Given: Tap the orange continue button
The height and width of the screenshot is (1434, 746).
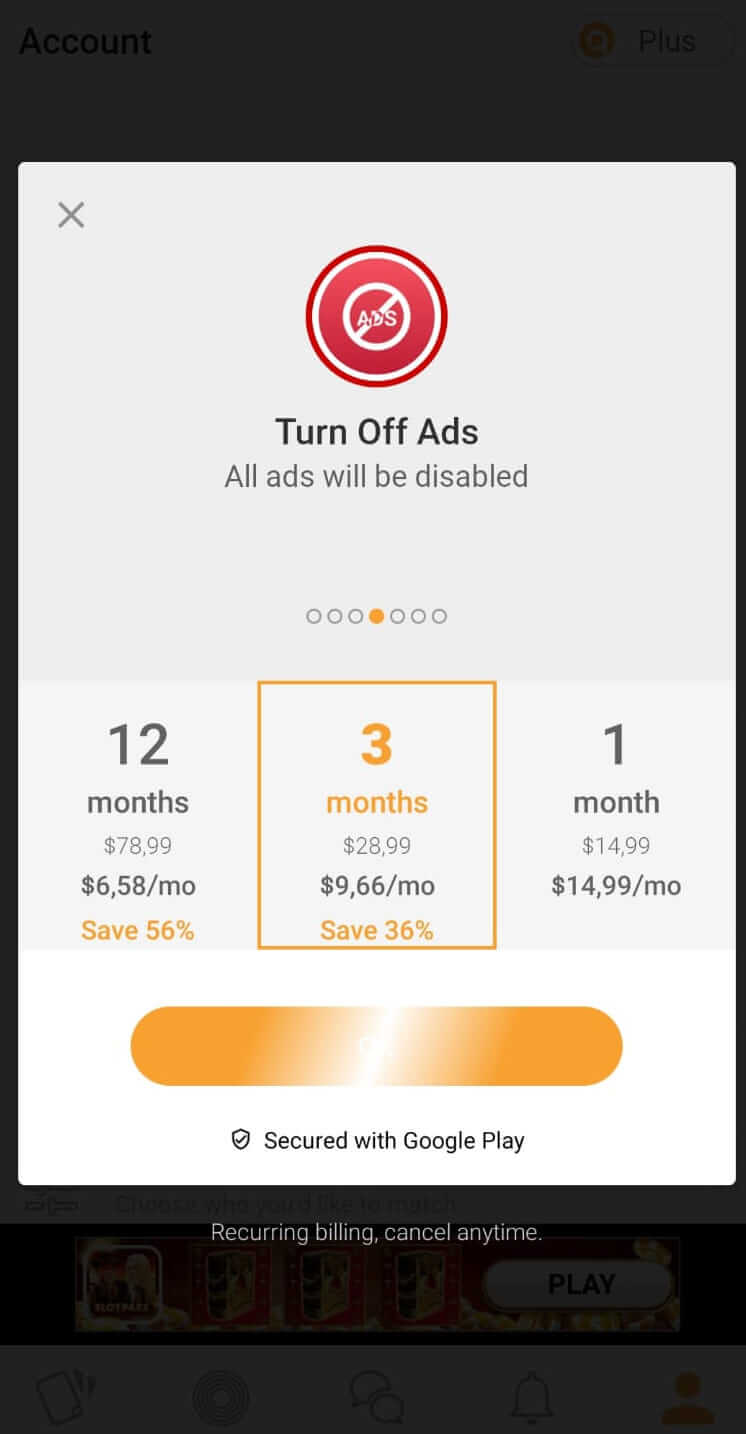Looking at the screenshot, I should coord(376,1046).
